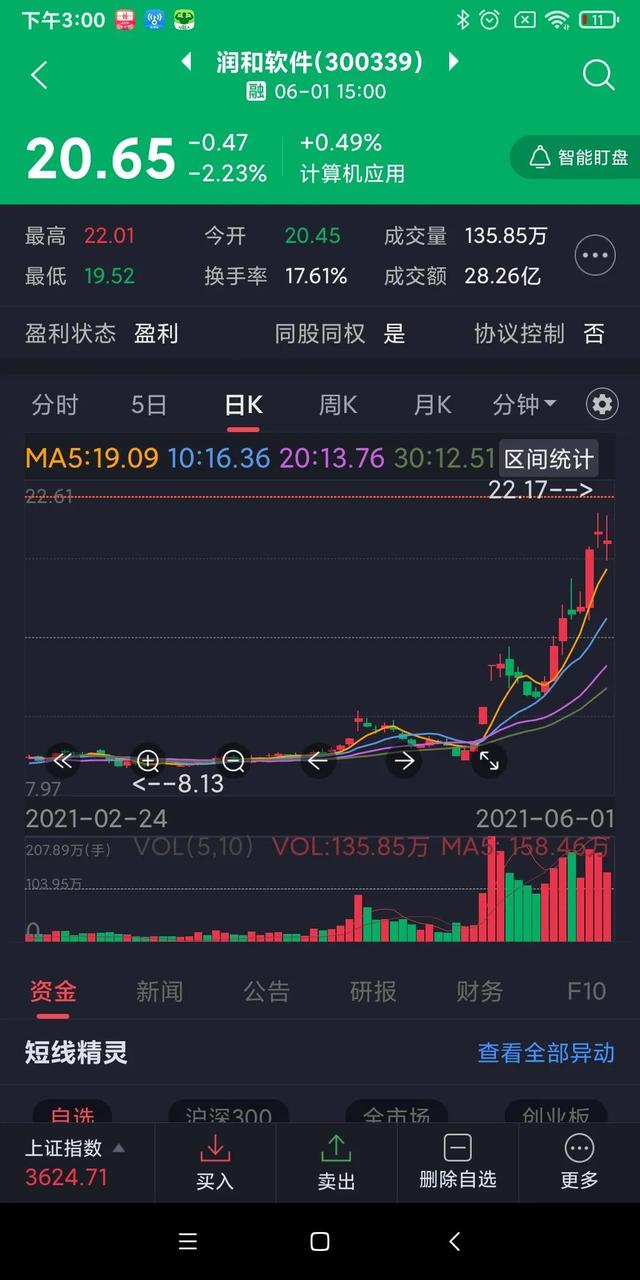Open the stock search magnifier

click(598, 75)
